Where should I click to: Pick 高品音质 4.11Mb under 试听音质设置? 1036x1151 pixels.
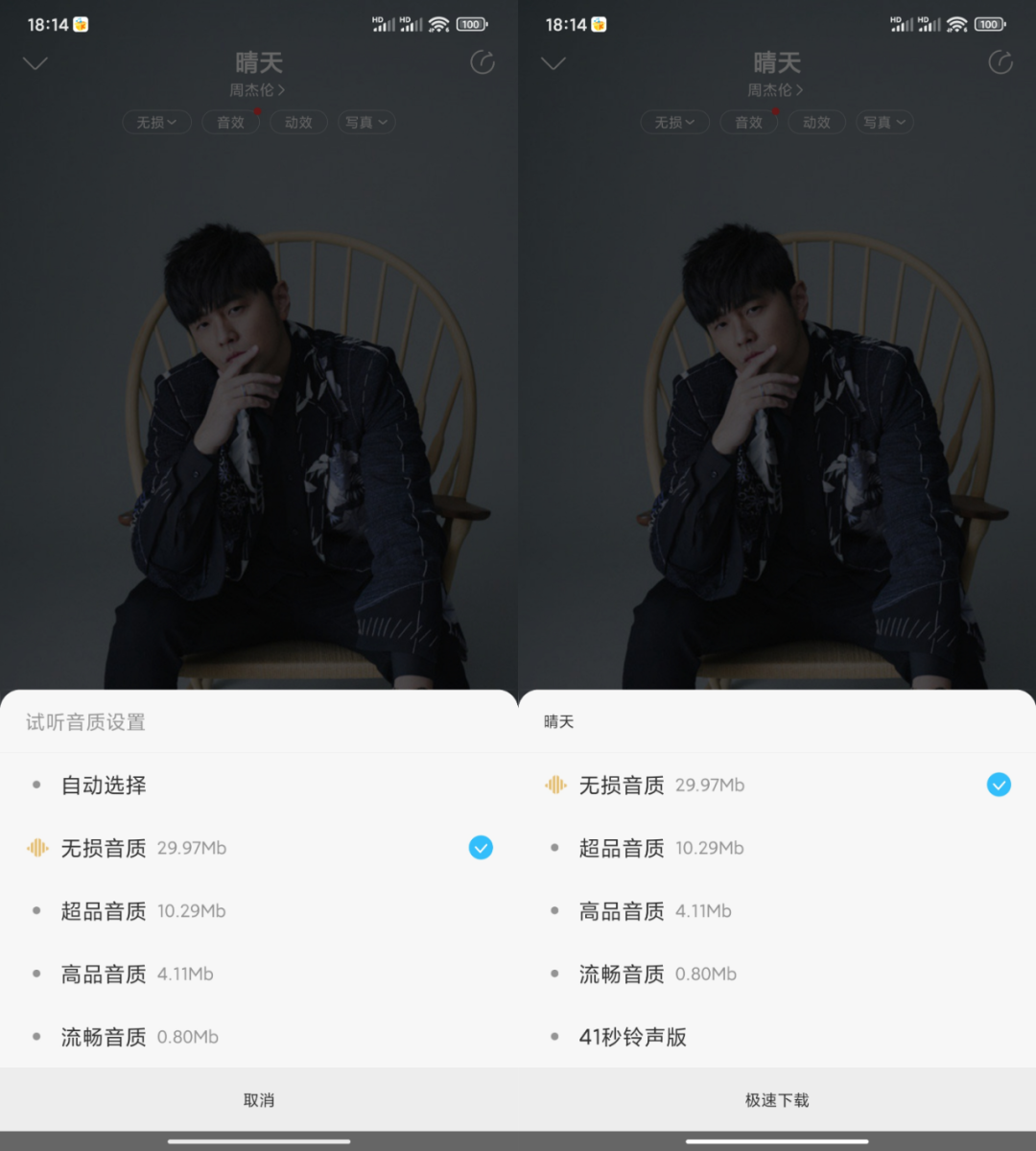(x=137, y=975)
